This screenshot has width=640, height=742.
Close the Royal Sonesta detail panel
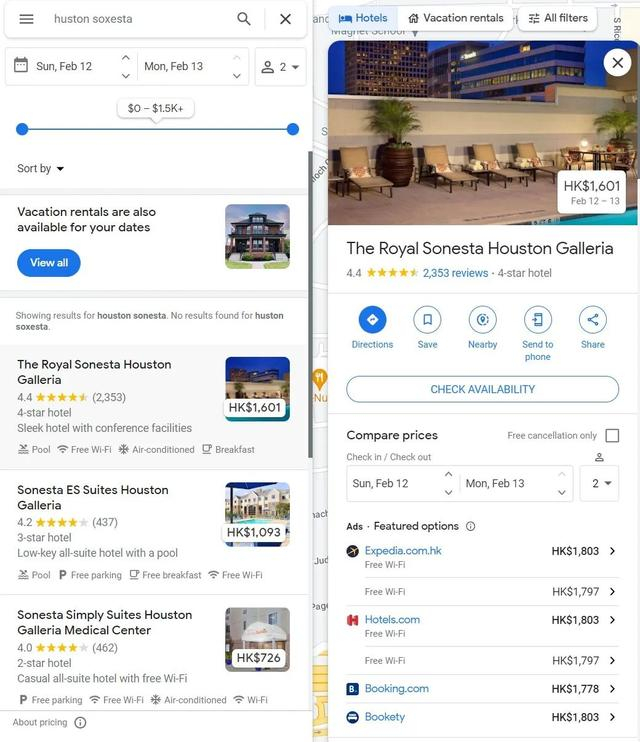pyautogui.click(x=617, y=62)
